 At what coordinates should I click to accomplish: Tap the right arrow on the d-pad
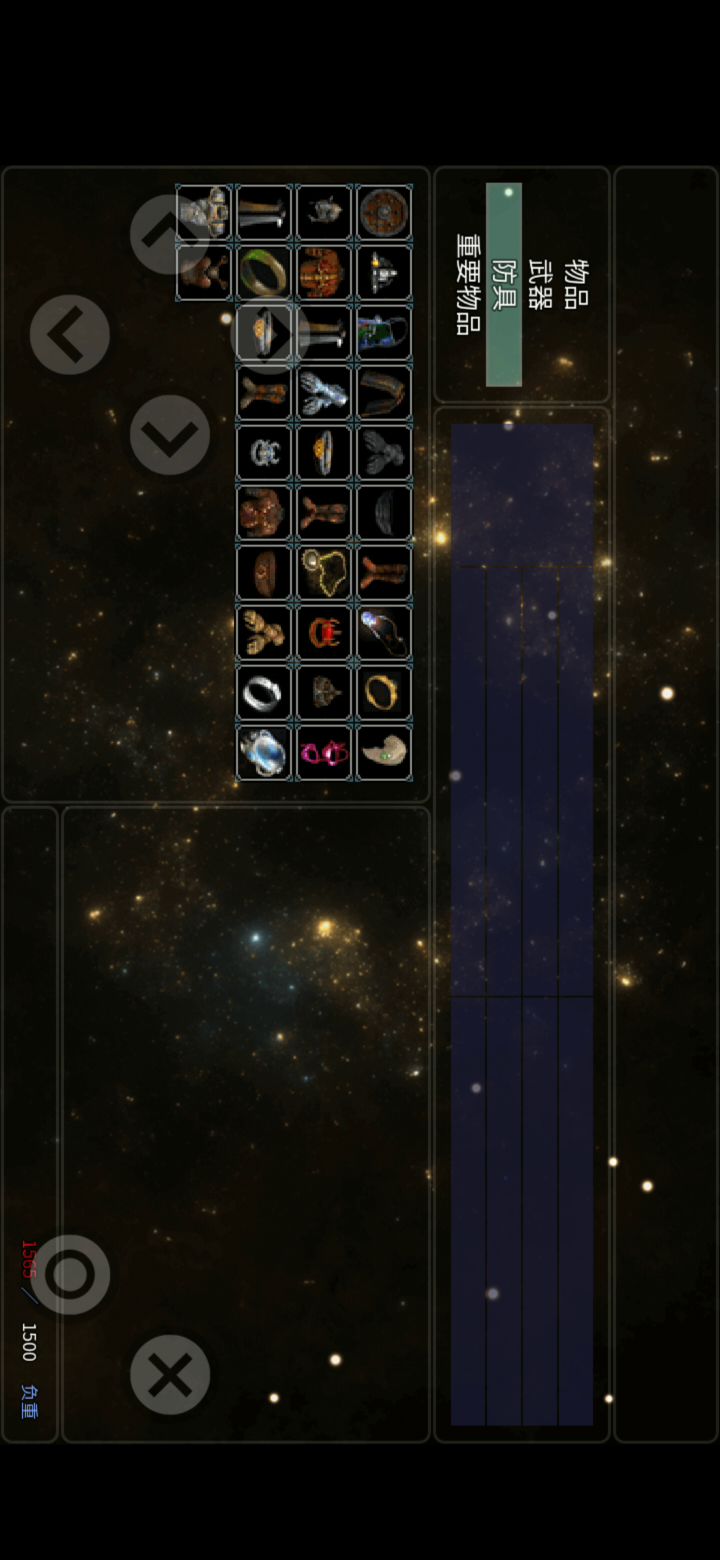[270, 334]
